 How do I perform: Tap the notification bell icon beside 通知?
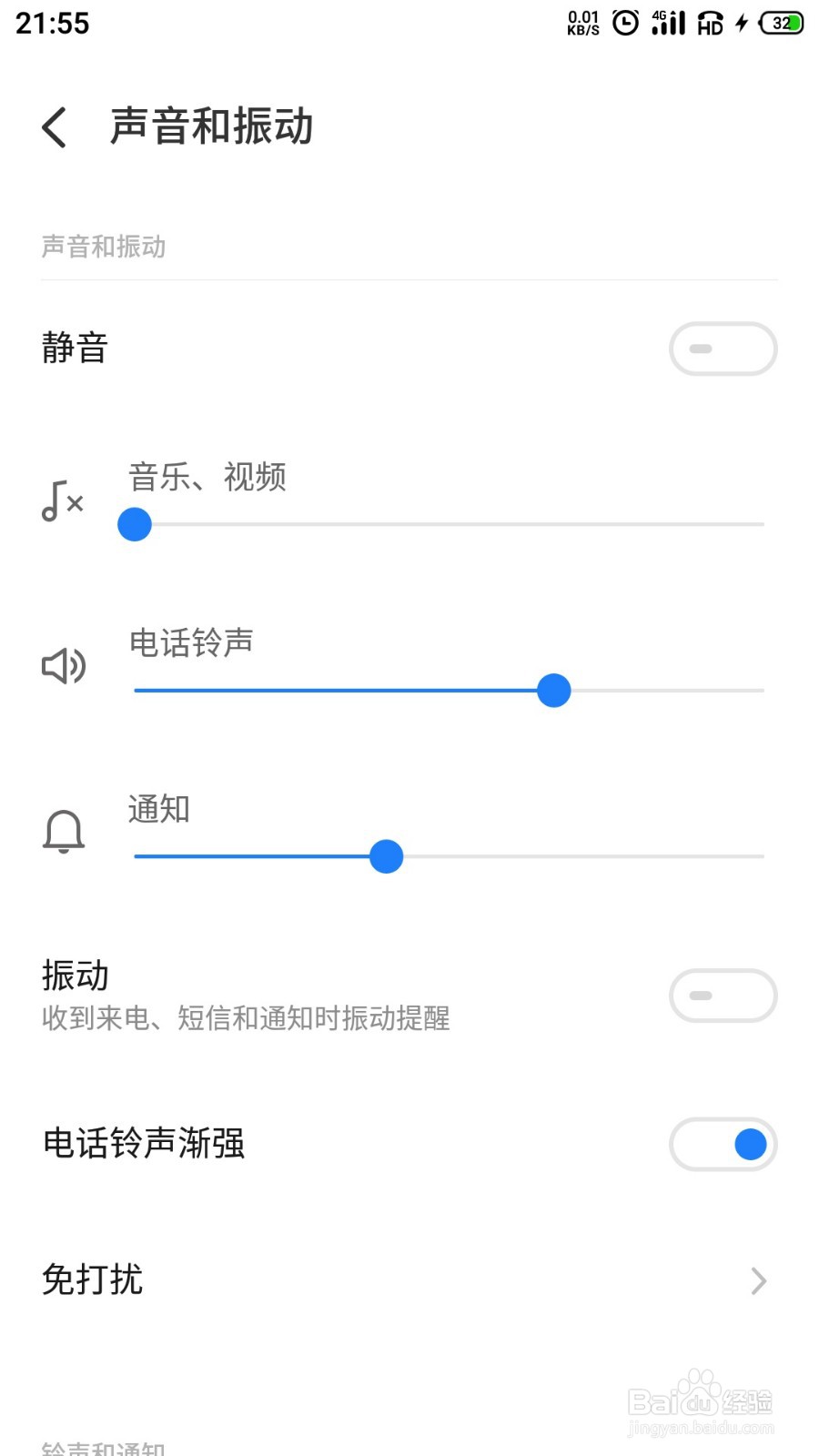point(62,832)
